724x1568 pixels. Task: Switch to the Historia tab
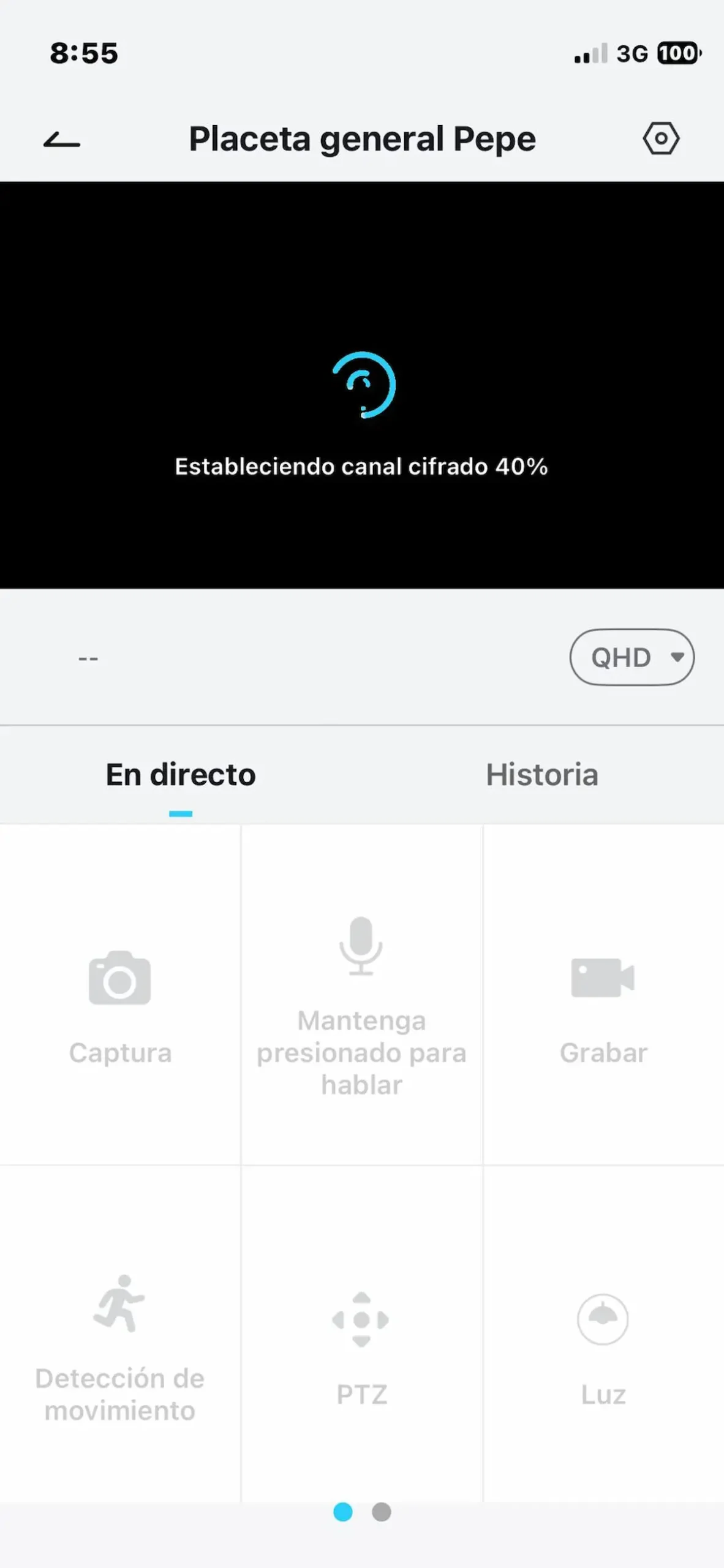(x=541, y=775)
